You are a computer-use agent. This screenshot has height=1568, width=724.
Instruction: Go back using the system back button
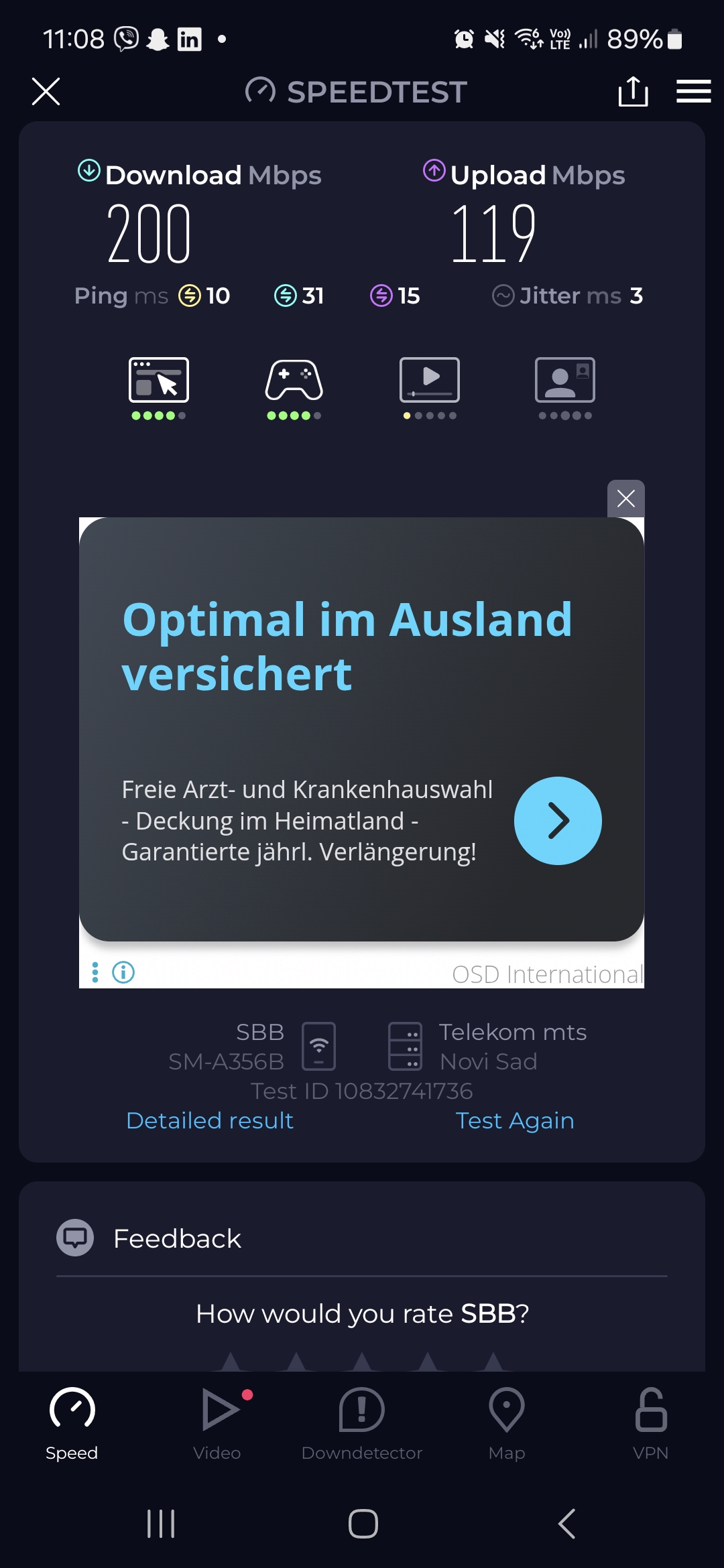[567, 1524]
